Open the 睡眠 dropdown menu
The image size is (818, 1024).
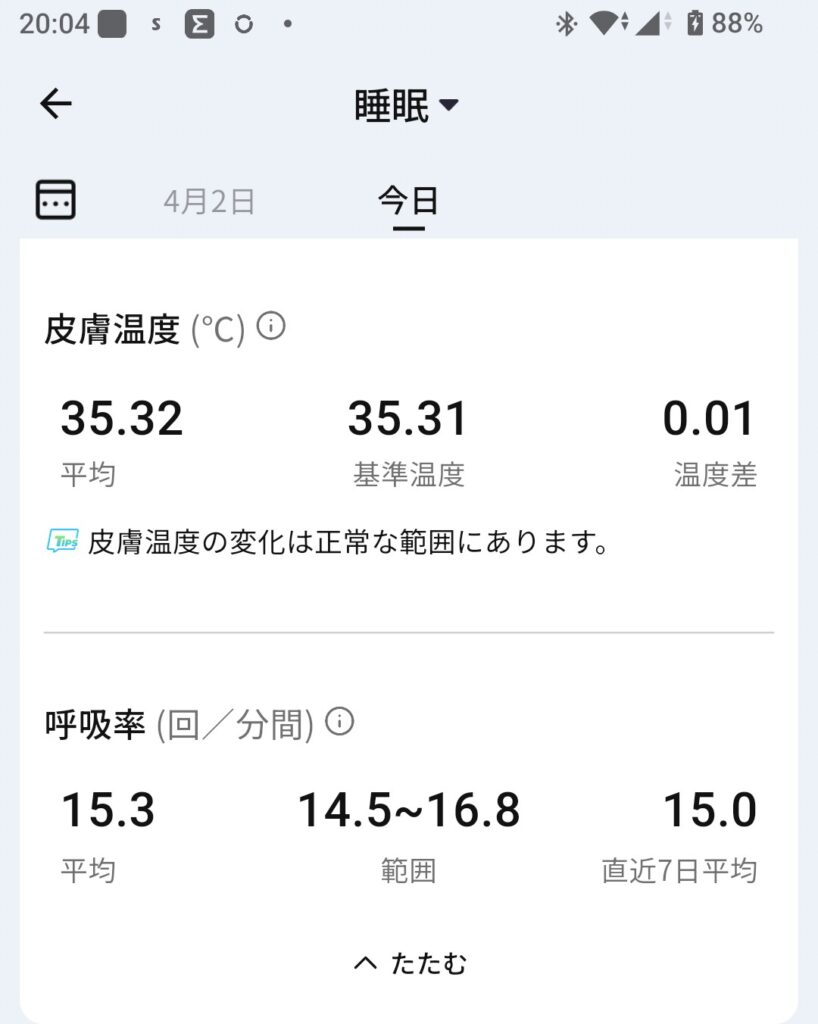tap(407, 105)
